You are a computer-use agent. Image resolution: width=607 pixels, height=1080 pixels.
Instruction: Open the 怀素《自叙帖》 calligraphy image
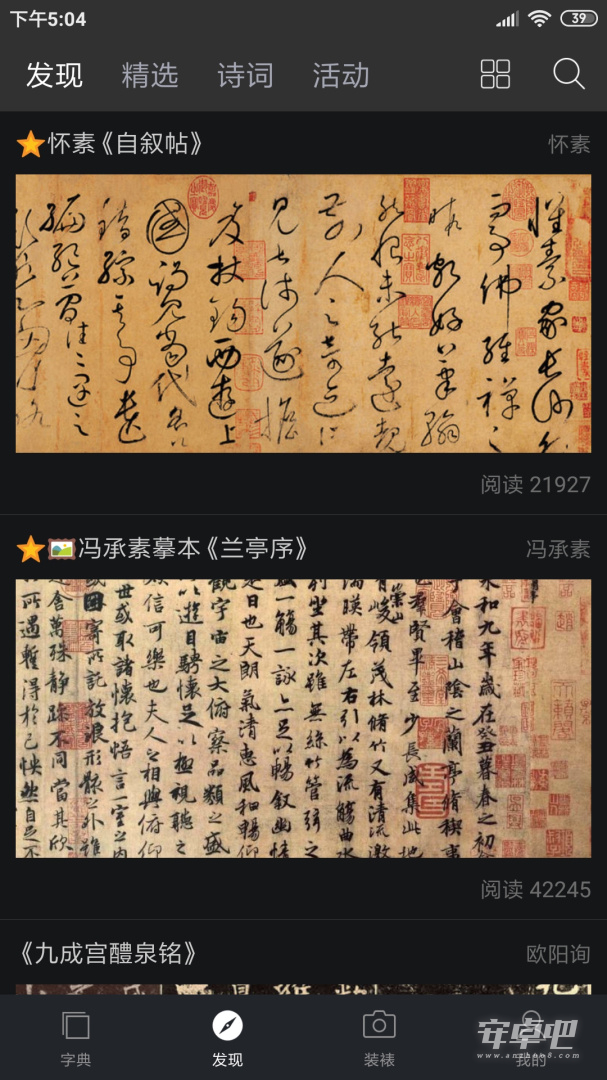click(x=303, y=313)
